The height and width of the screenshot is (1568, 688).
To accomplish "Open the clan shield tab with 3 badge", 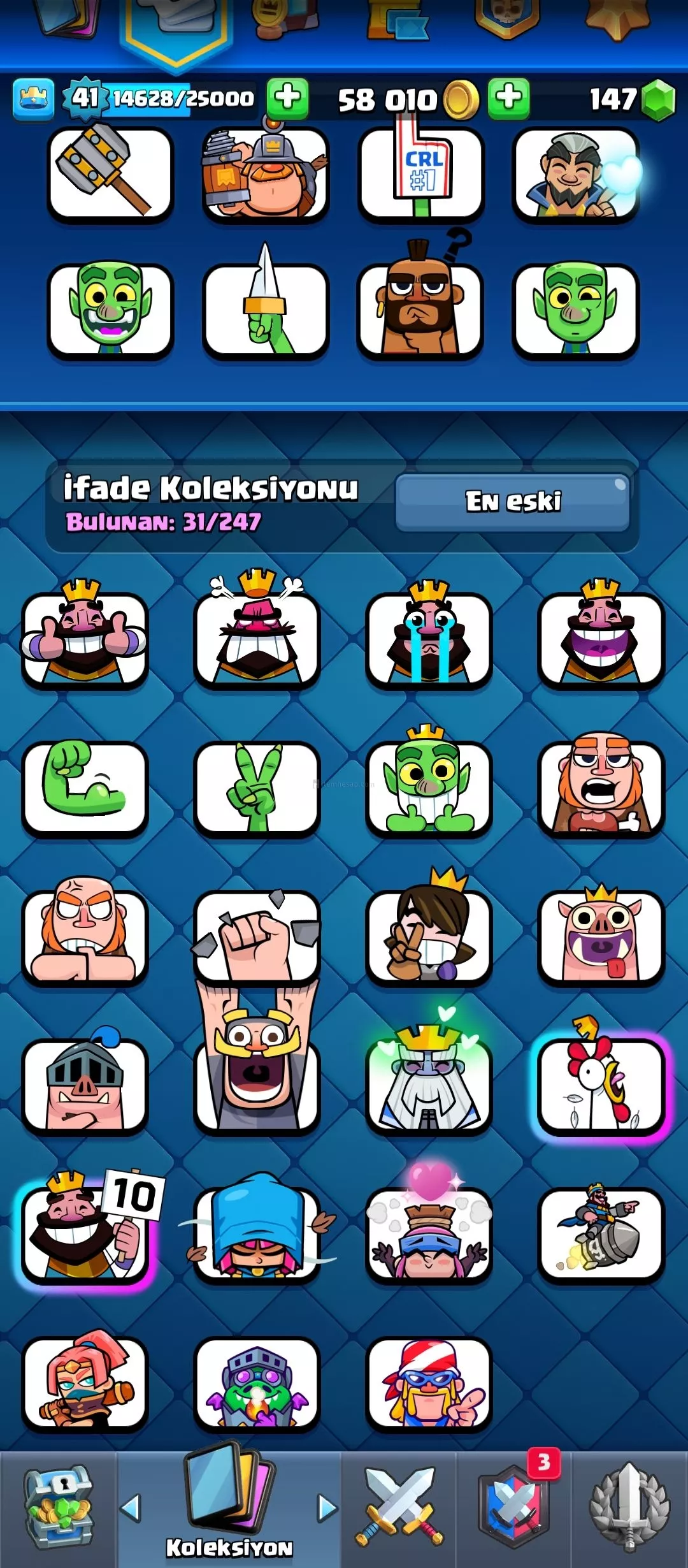I will [513, 1509].
